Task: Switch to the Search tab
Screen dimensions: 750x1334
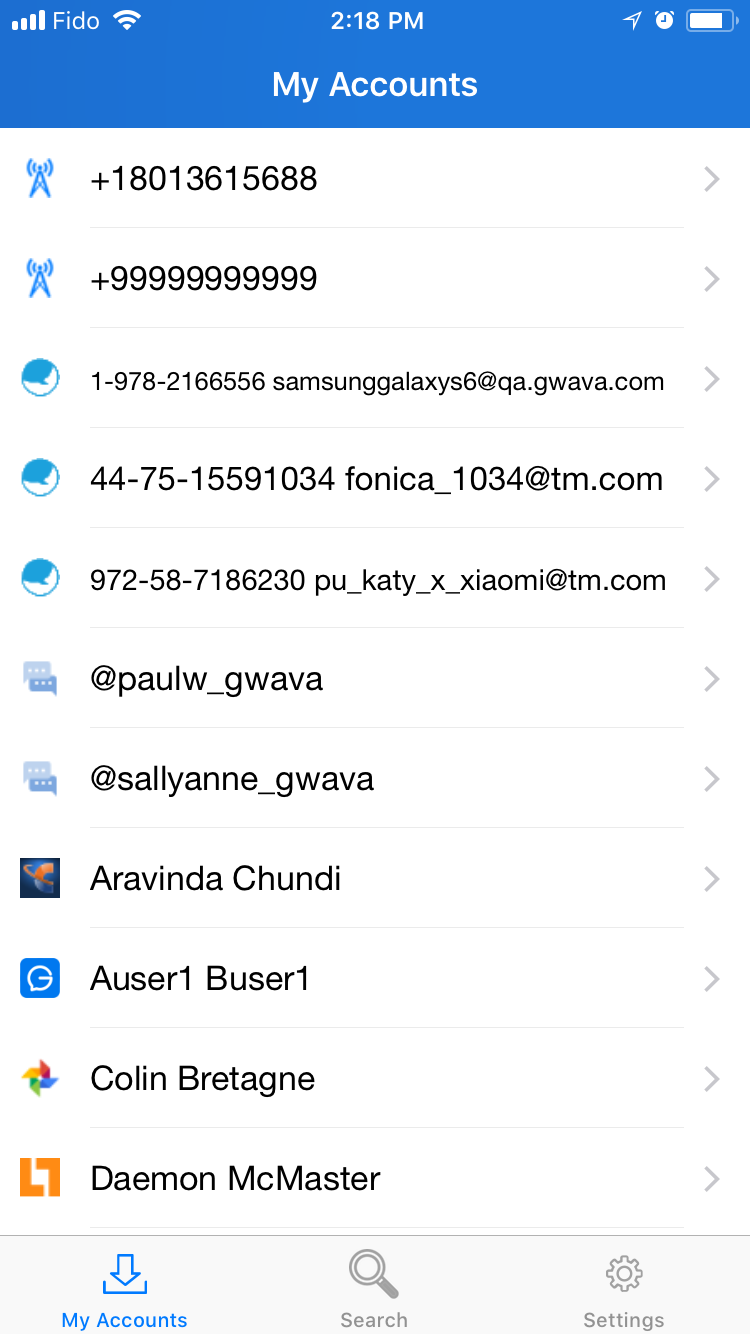Action: (374, 1288)
